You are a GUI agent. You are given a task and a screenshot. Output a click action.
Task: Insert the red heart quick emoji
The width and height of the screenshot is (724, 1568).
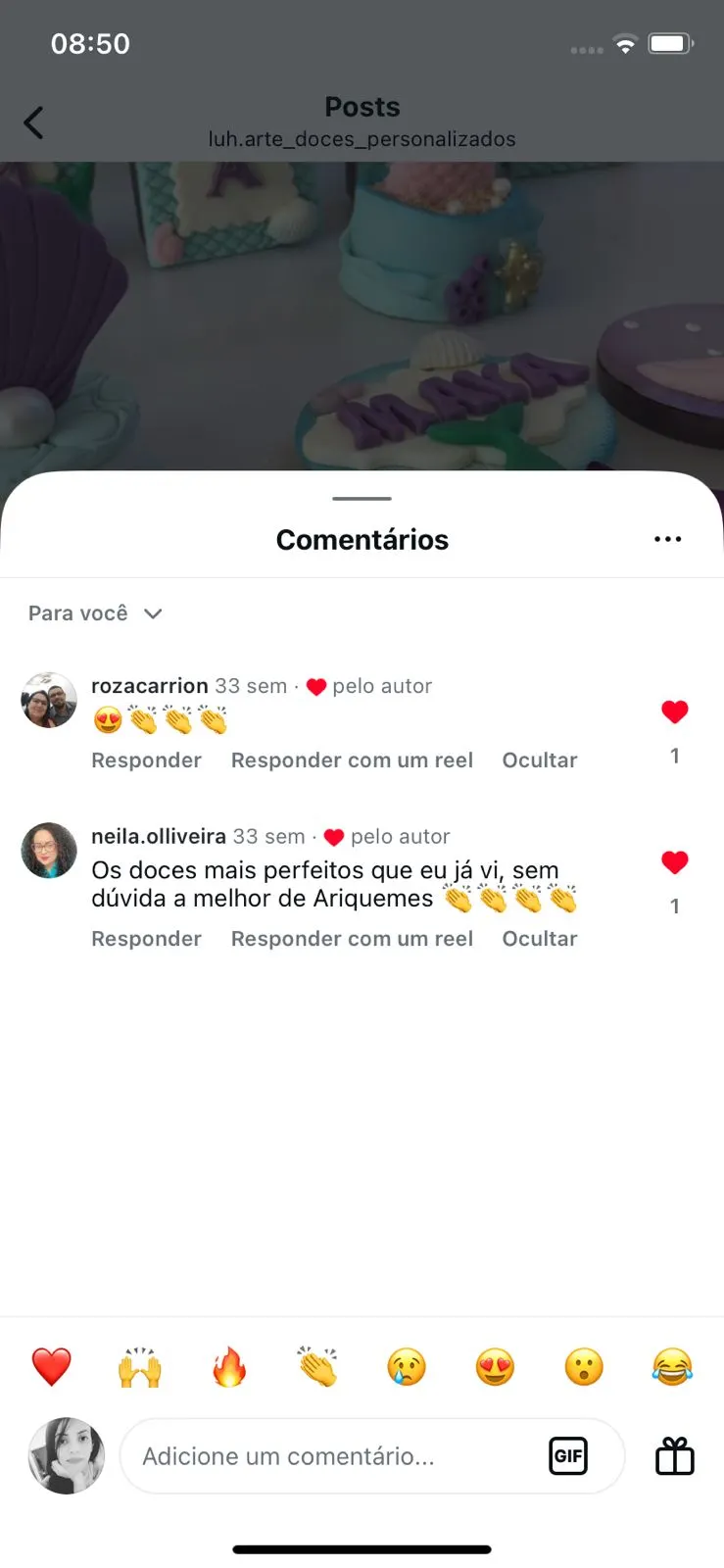click(52, 1367)
